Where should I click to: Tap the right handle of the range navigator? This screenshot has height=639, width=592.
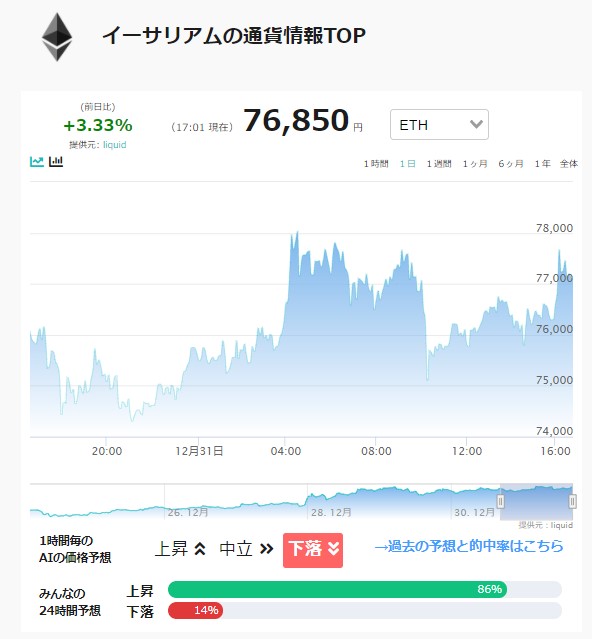[572, 501]
